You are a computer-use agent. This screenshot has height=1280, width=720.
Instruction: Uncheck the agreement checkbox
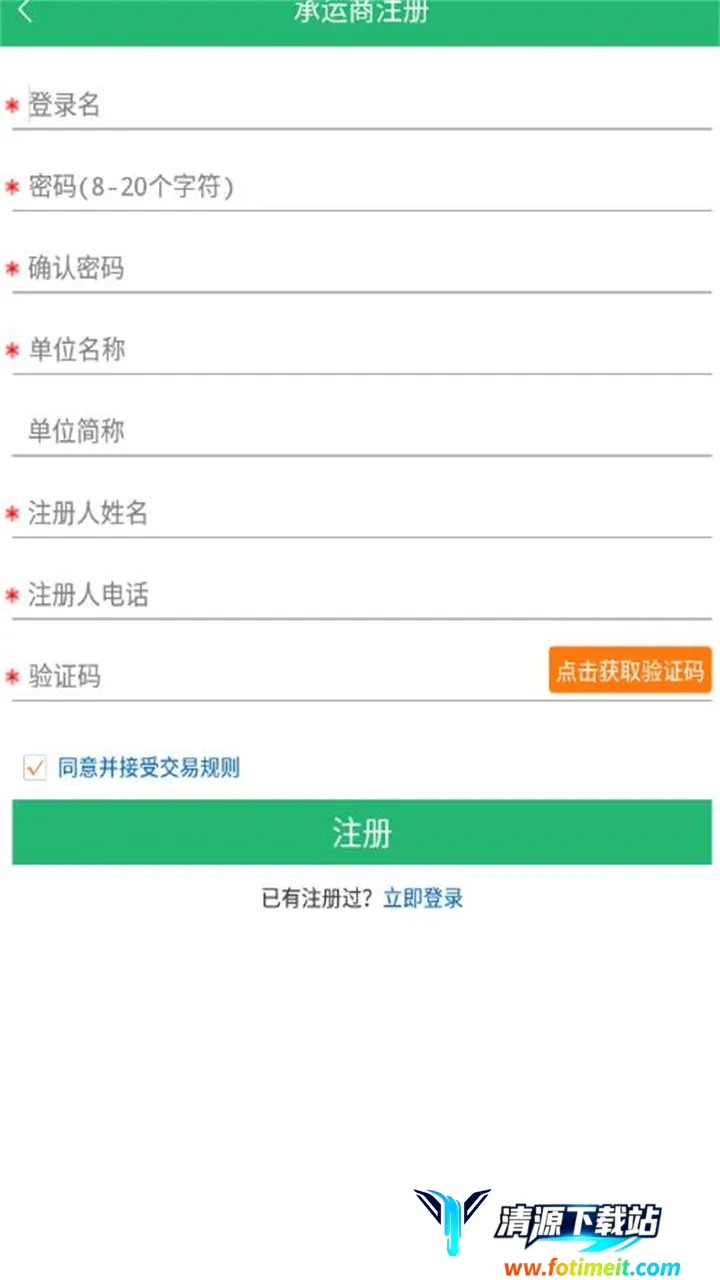click(35, 768)
